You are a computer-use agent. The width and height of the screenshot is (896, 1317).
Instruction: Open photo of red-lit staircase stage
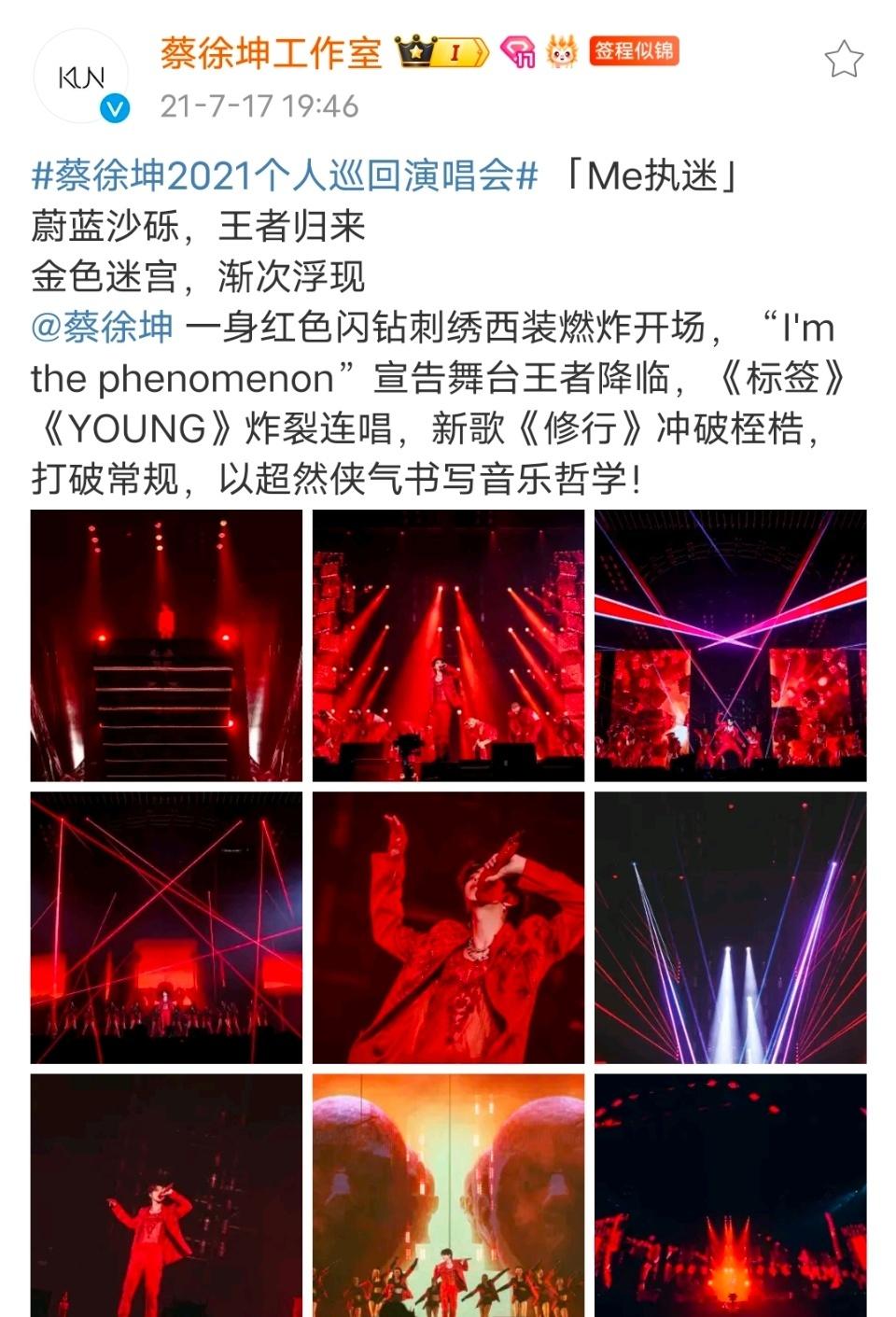166,645
